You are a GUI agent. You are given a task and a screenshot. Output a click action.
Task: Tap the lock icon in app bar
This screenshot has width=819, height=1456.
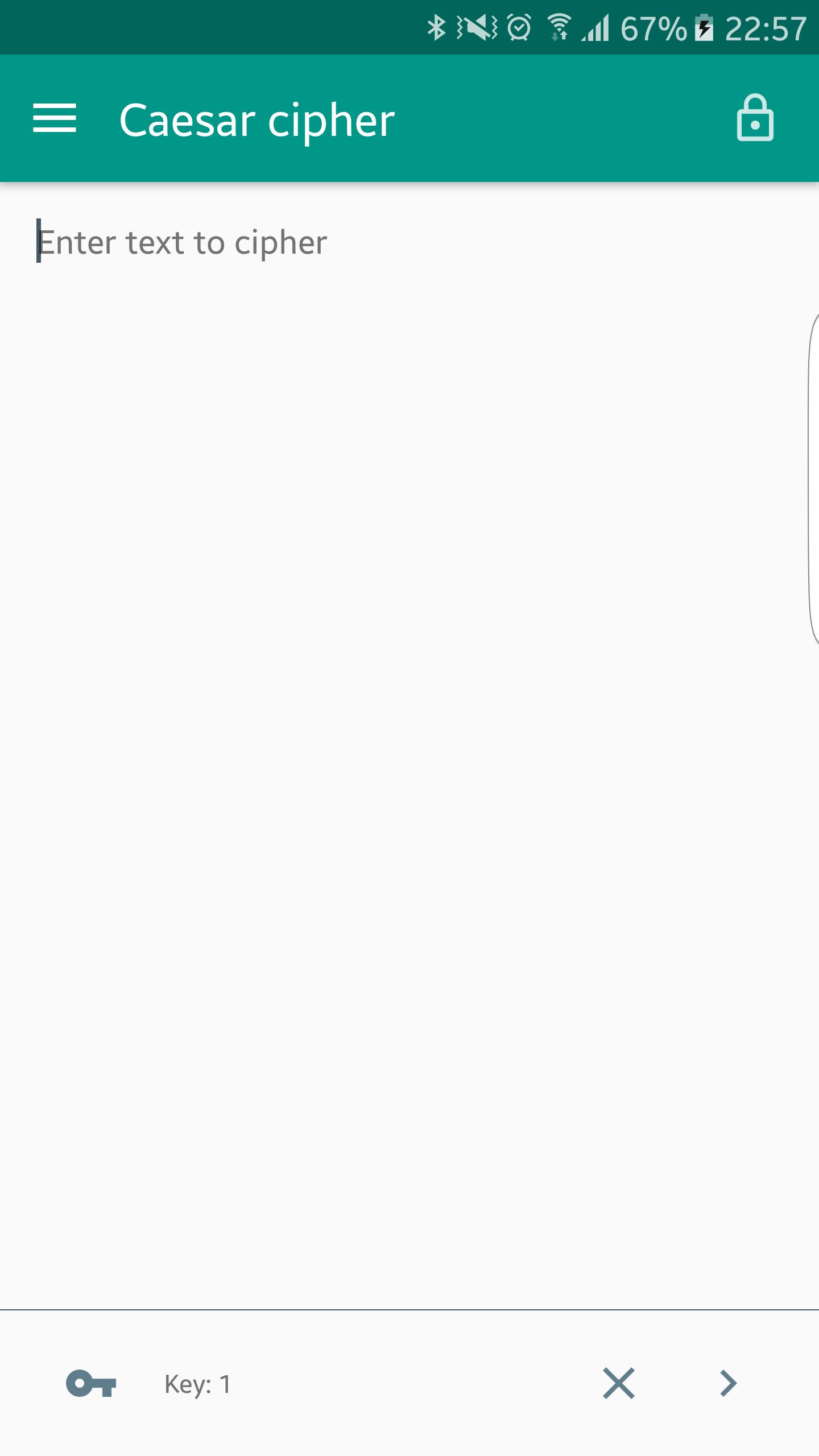click(x=755, y=119)
